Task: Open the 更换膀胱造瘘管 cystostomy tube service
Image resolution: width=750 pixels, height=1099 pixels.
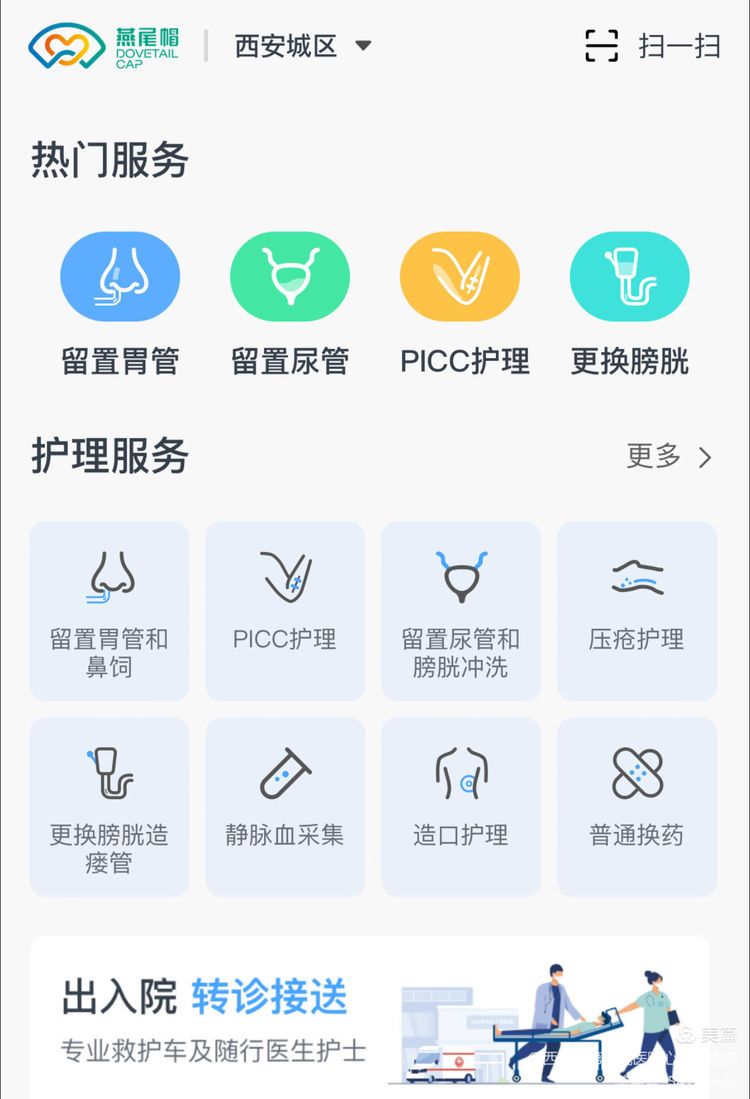Action: [x=109, y=805]
